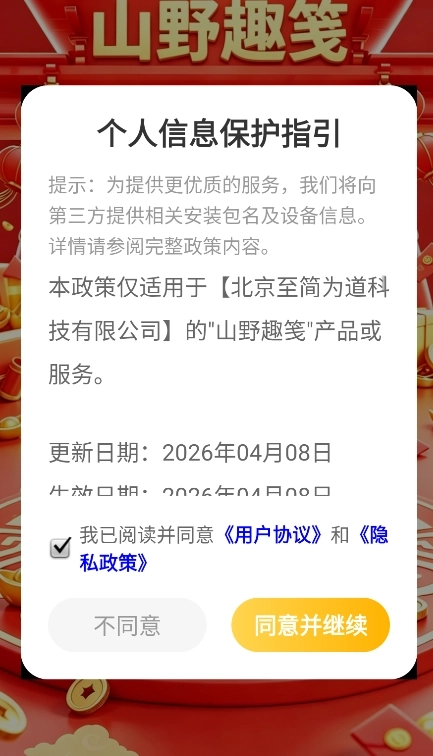Open the 《用户协议》 link
Image resolution: width=433 pixels, height=756 pixels.
point(271,535)
